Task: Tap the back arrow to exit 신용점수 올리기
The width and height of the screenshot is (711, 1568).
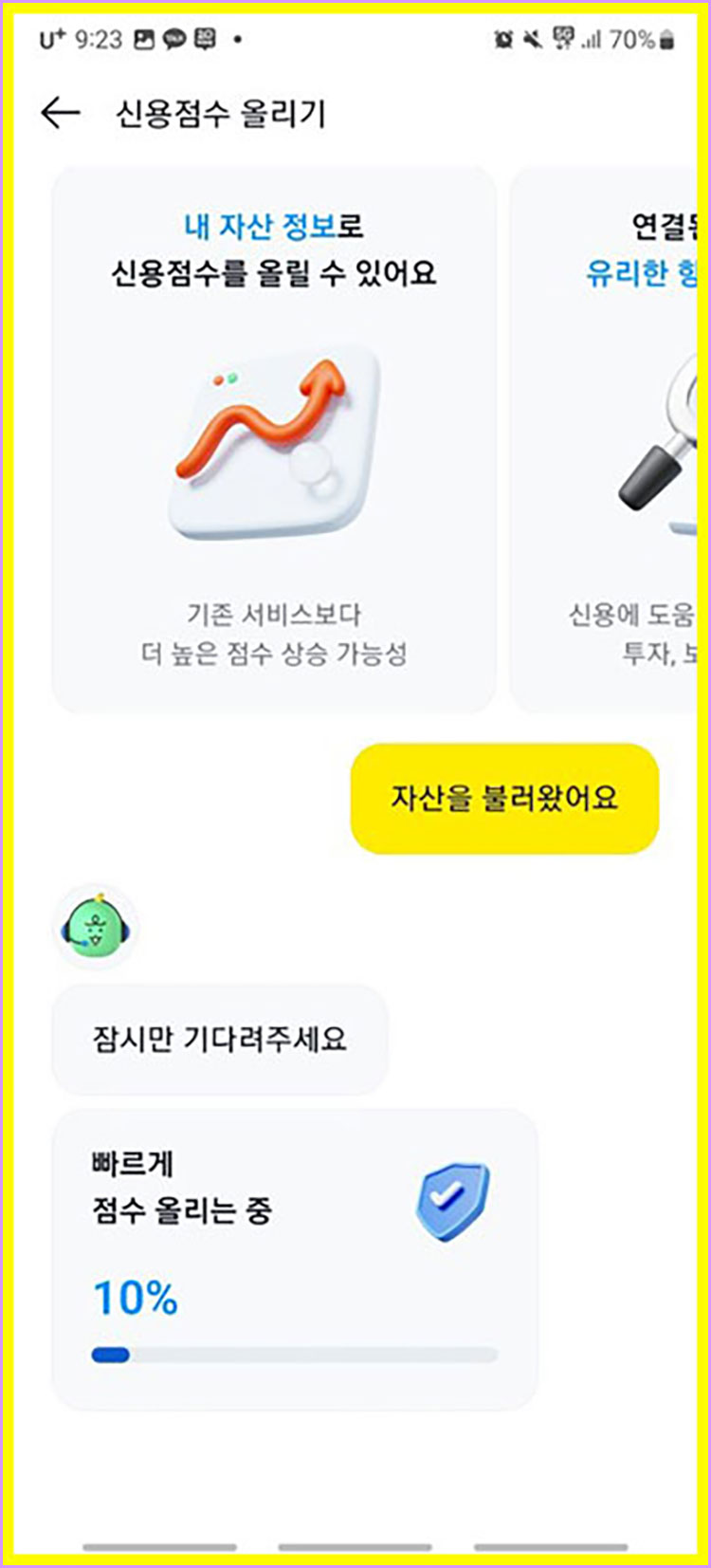Action: pos(59,112)
